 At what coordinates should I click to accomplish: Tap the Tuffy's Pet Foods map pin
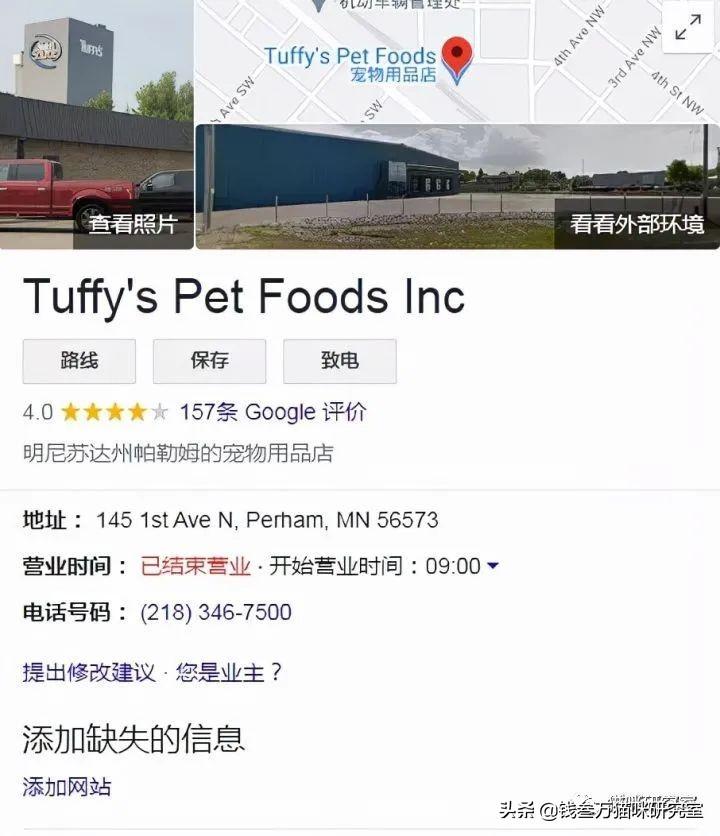(x=457, y=58)
